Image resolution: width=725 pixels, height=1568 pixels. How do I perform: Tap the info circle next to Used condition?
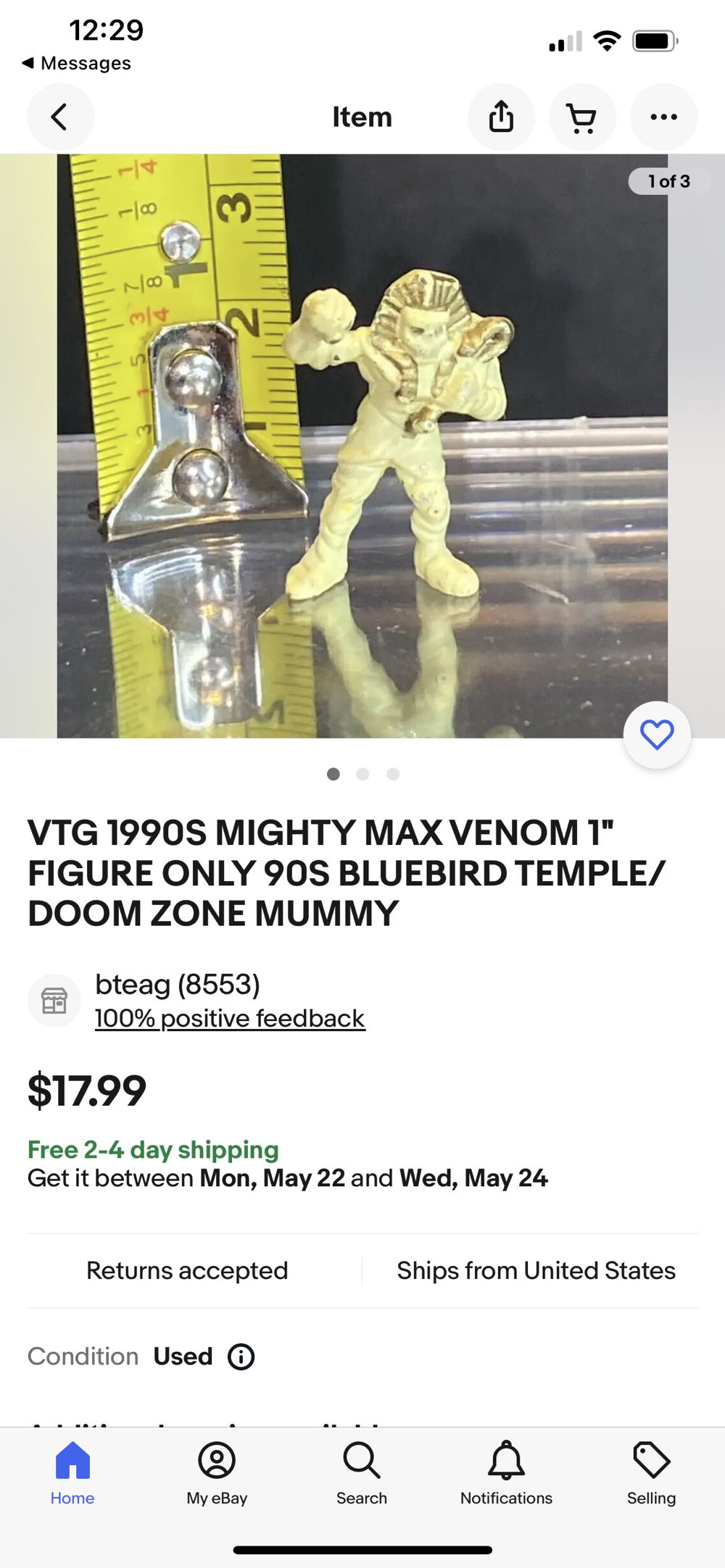(242, 1356)
